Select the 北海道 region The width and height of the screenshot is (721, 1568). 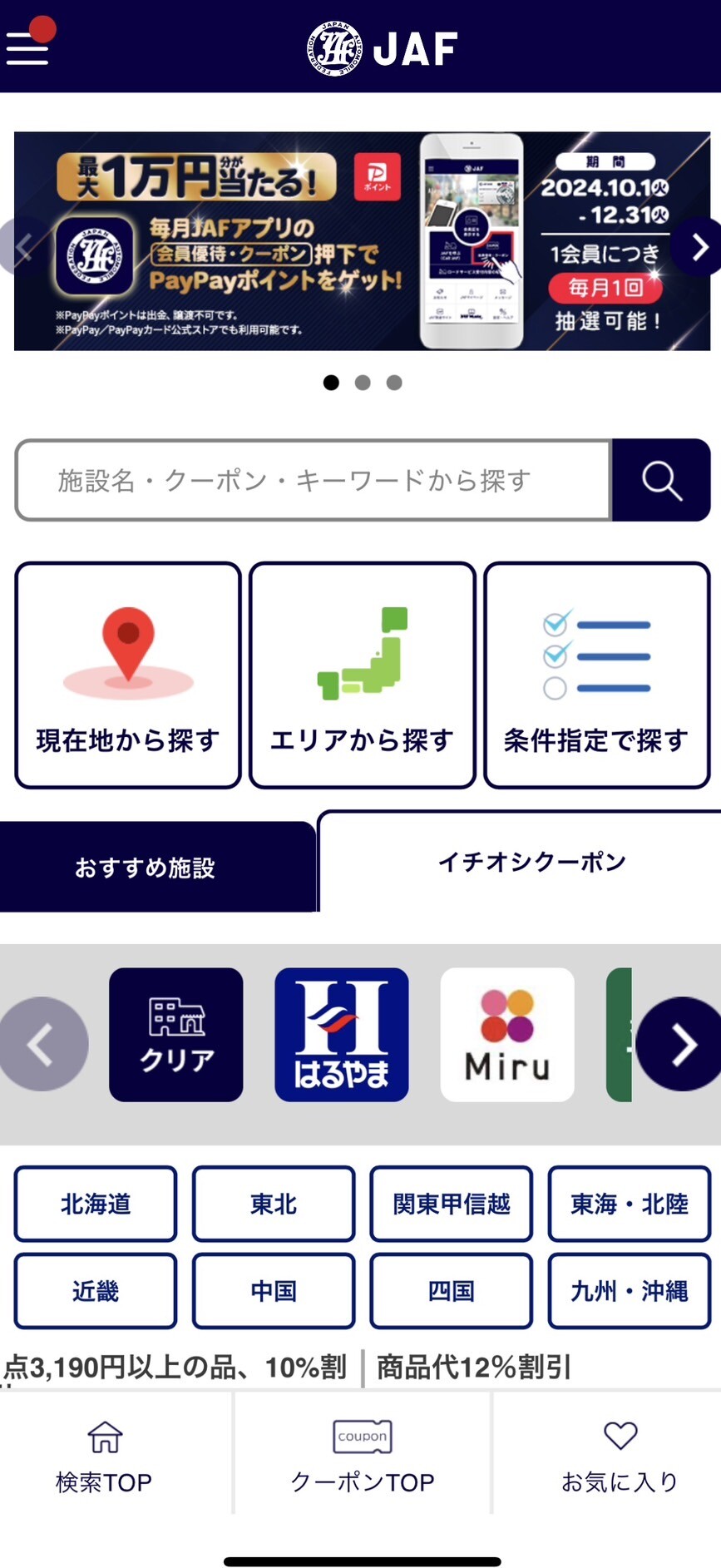(96, 1204)
